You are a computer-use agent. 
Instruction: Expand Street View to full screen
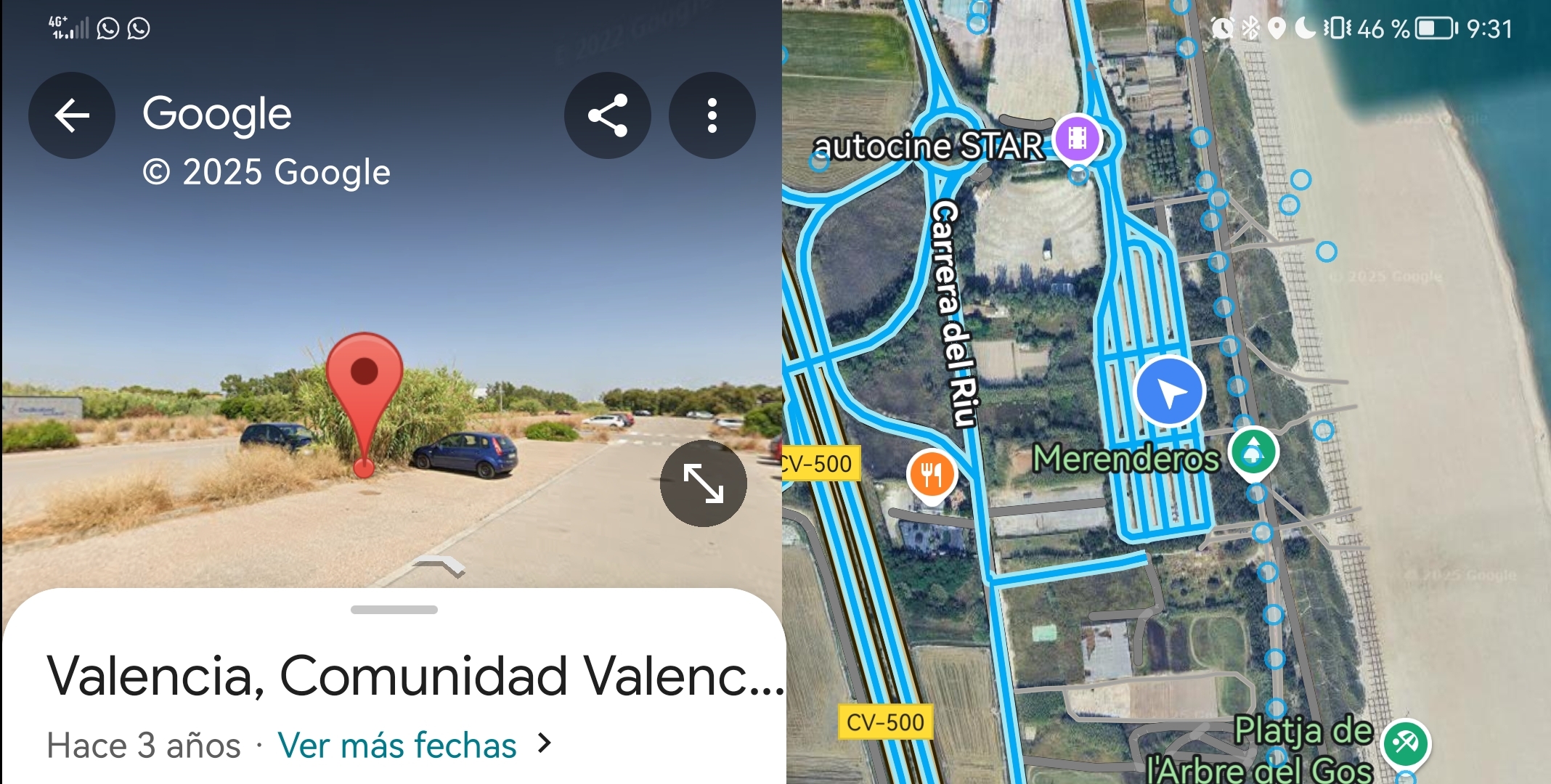pyautogui.click(x=703, y=483)
